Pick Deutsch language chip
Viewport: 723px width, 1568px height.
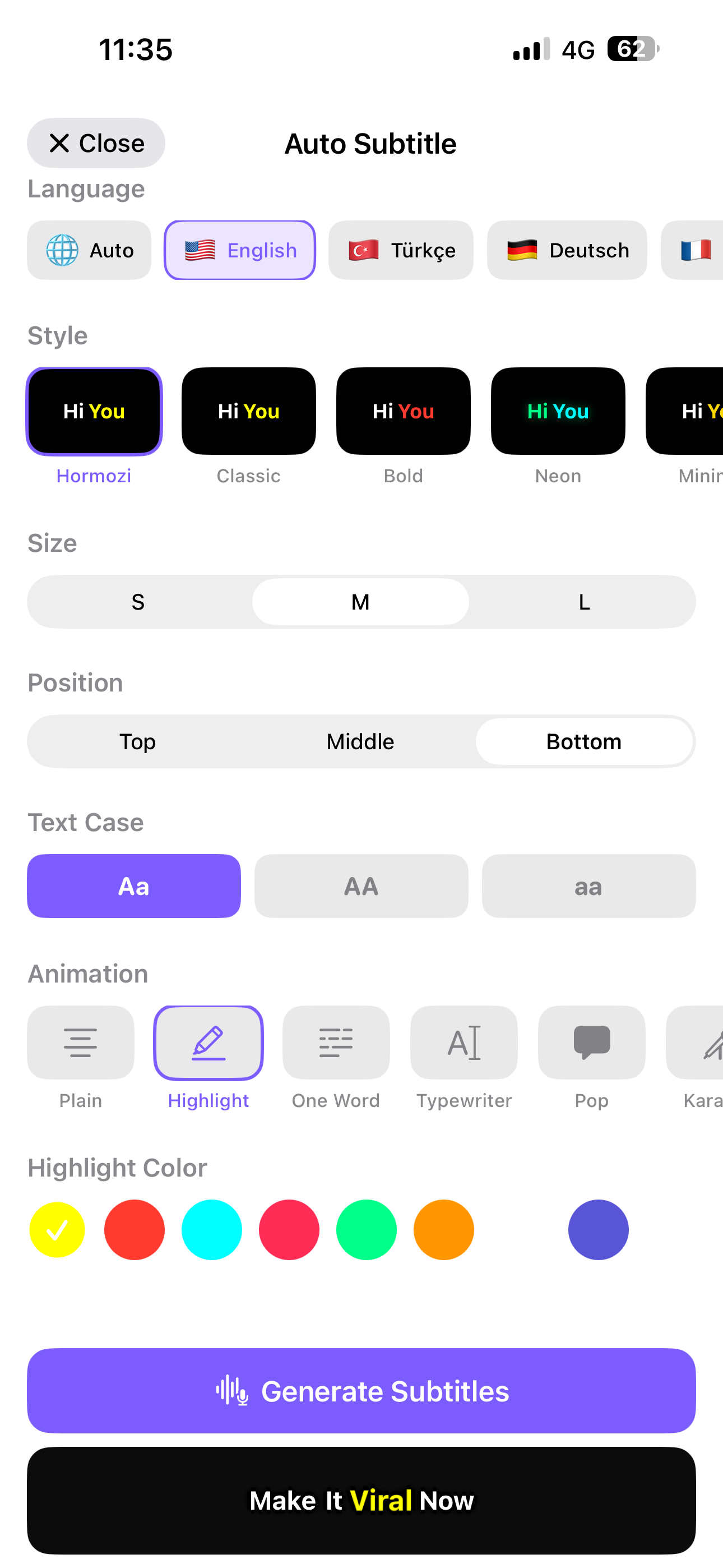click(567, 250)
